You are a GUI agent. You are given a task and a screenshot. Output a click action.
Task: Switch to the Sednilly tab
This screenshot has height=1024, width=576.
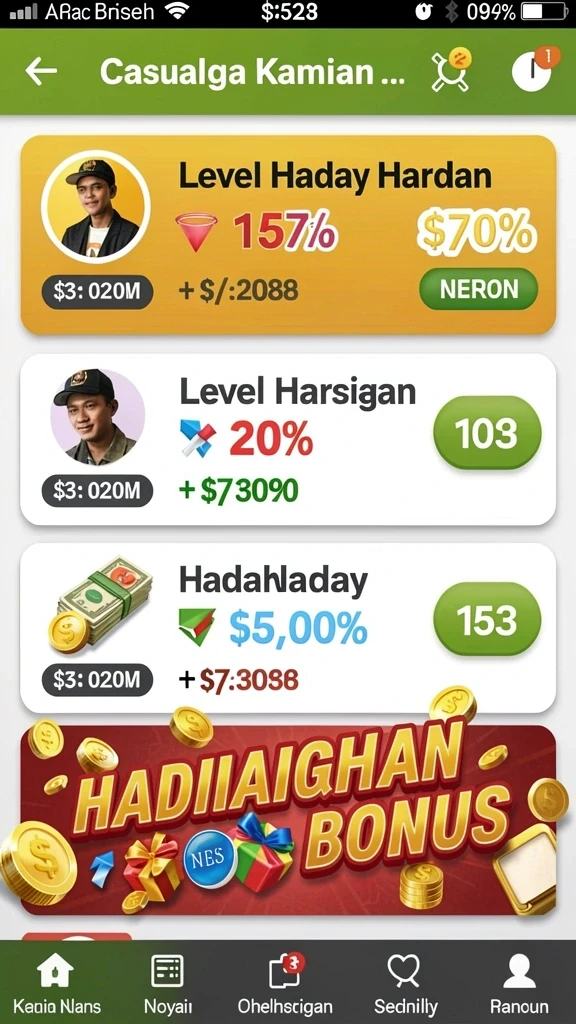405,984
